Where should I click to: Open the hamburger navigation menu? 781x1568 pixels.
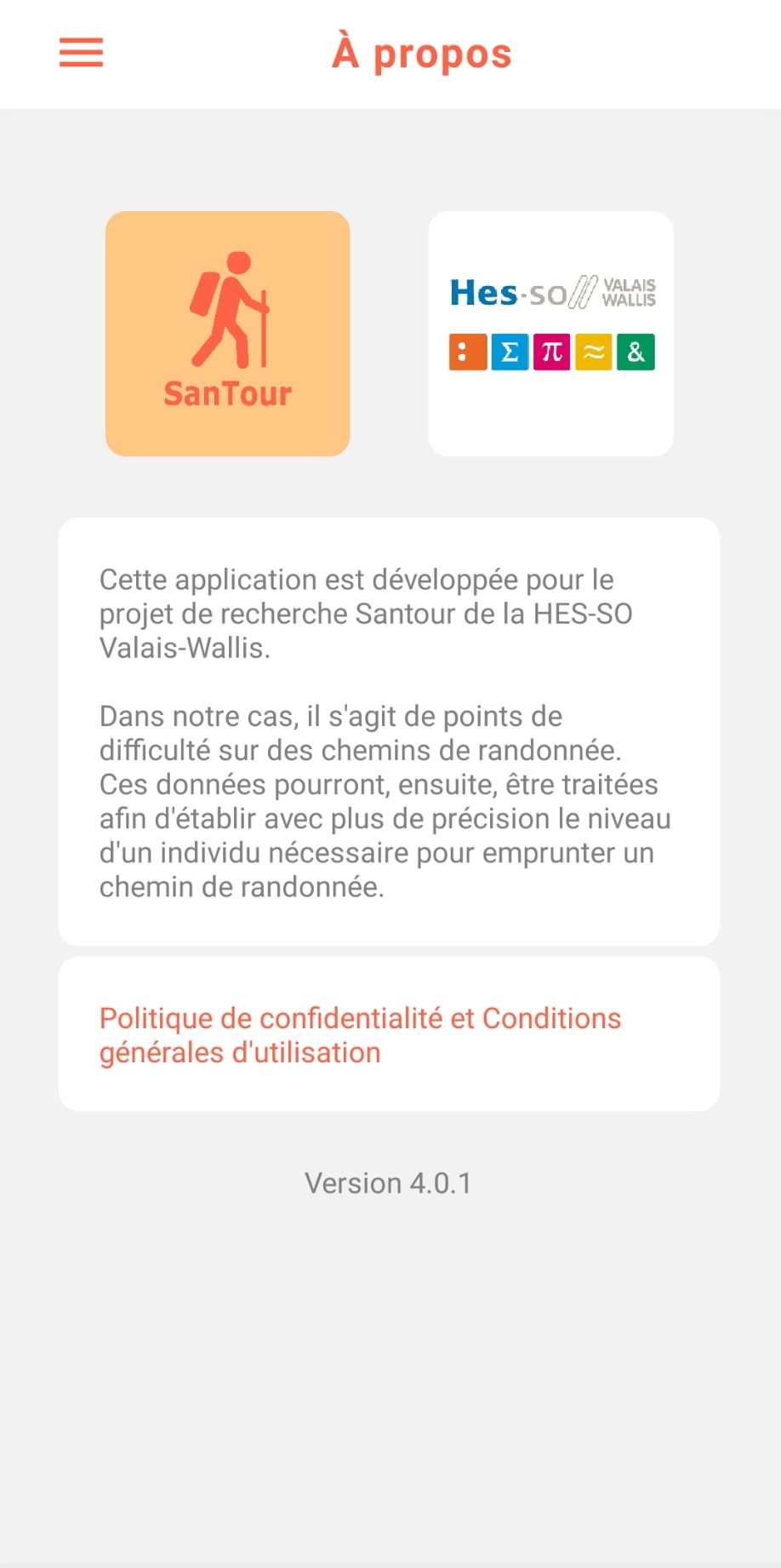[81, 53]
